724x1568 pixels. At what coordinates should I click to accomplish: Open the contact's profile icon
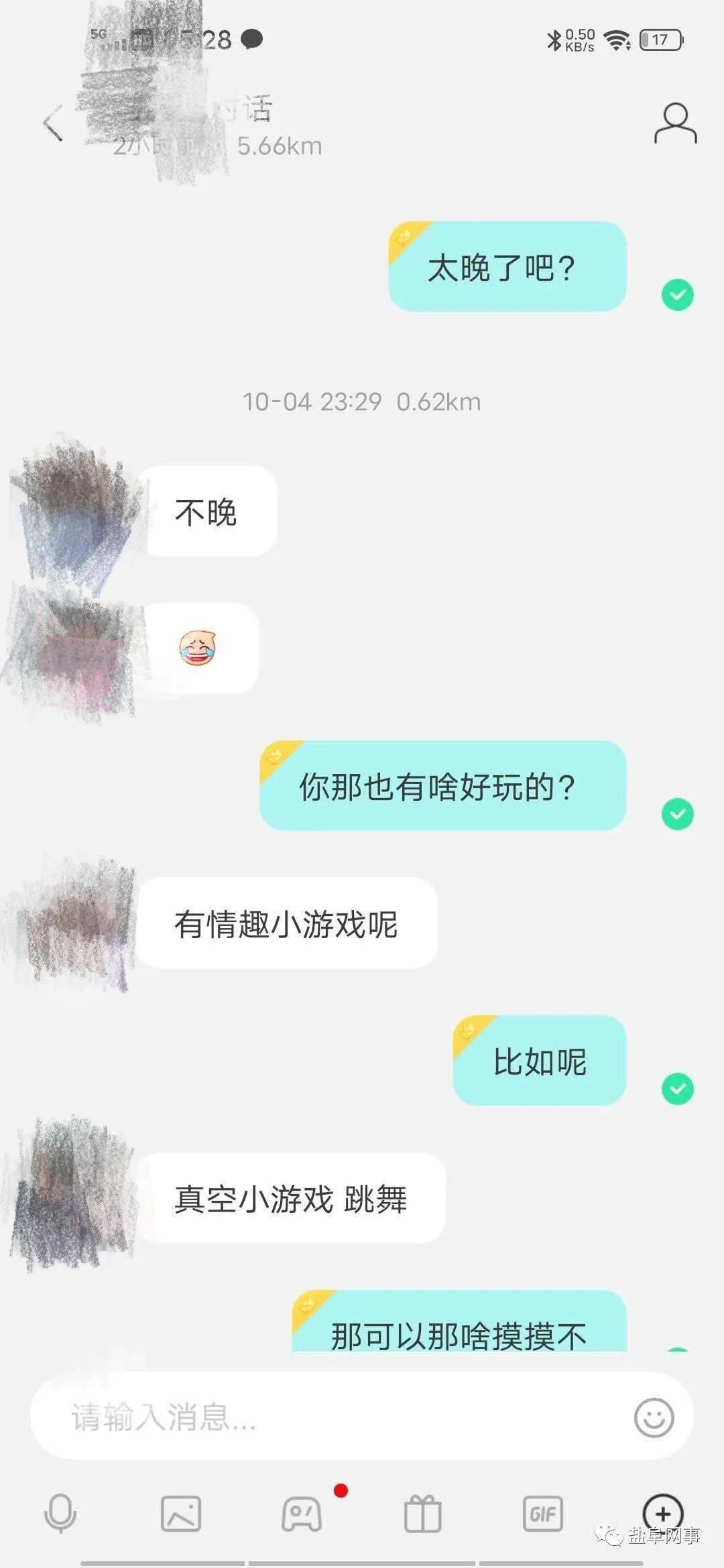[x=675, y=123]
